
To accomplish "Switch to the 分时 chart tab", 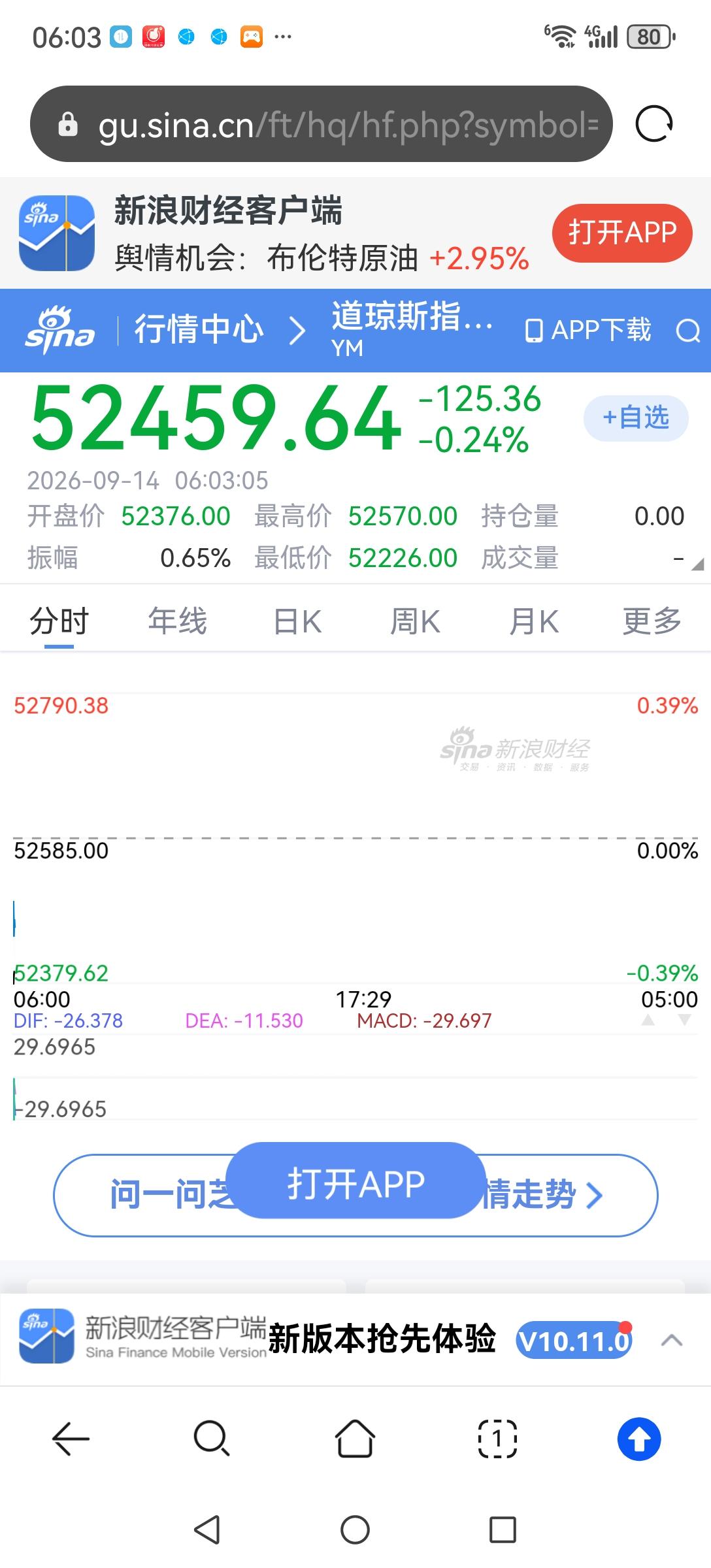I will [59, 621].
